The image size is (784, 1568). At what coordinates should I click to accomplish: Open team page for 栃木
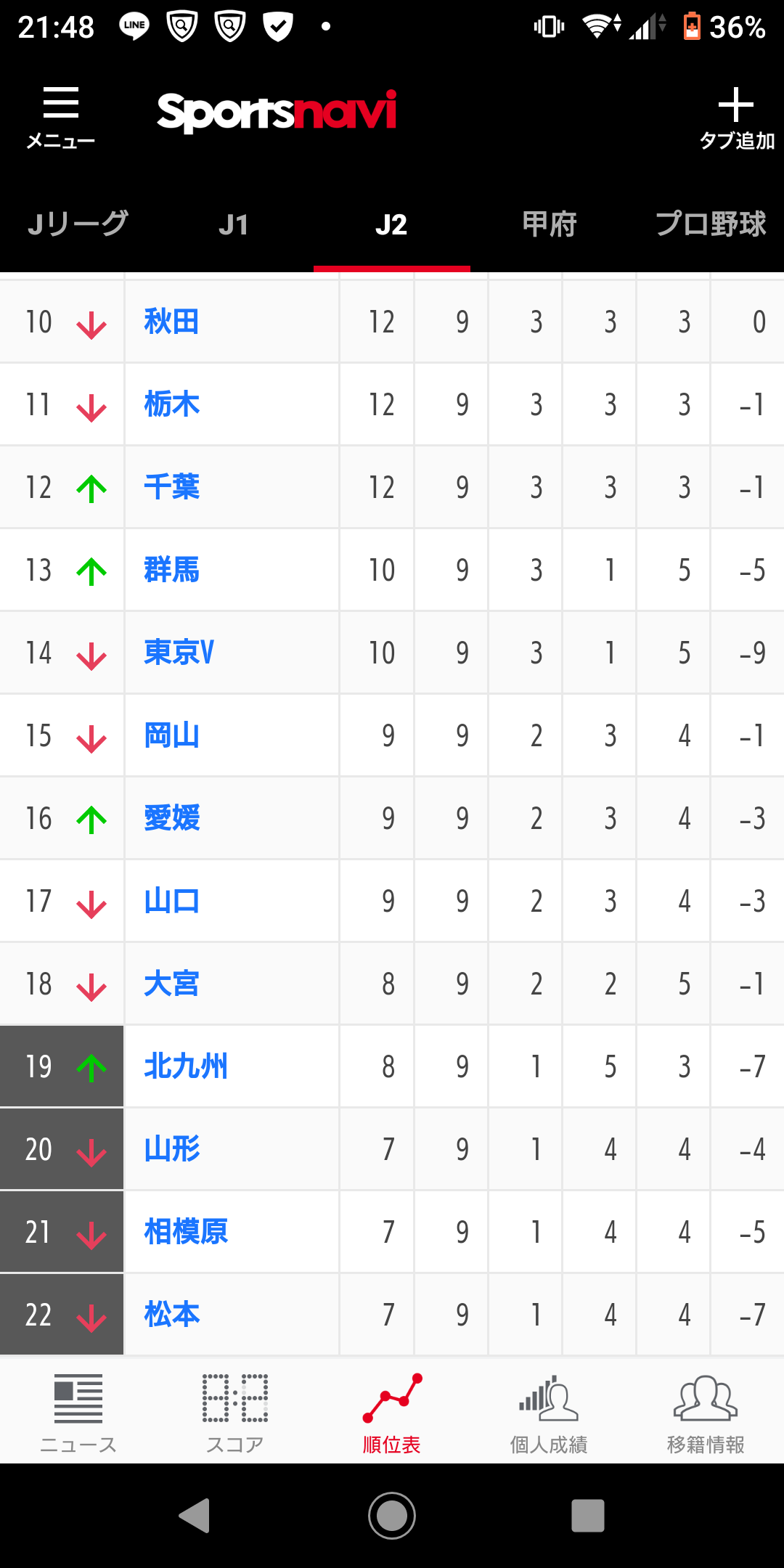tap(172, 404)
